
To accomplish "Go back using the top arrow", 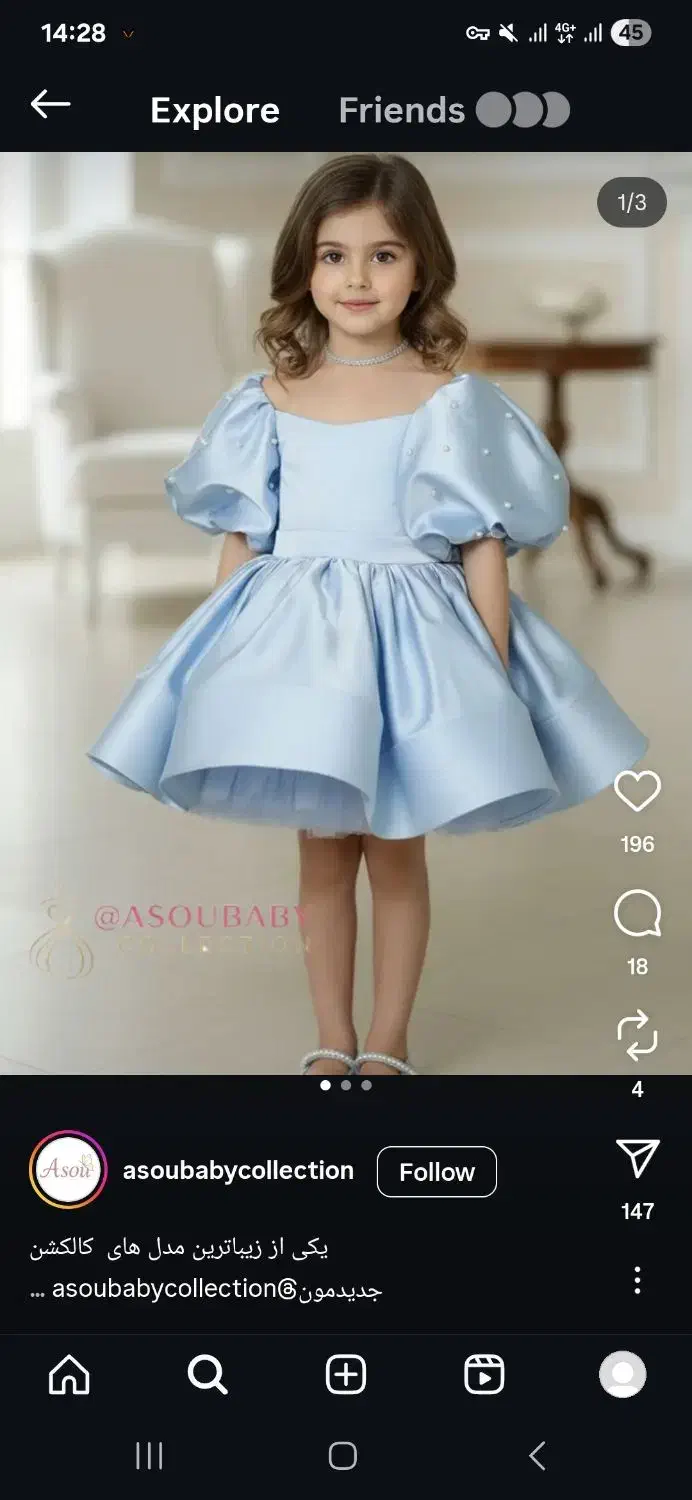I will pos(50,105).
